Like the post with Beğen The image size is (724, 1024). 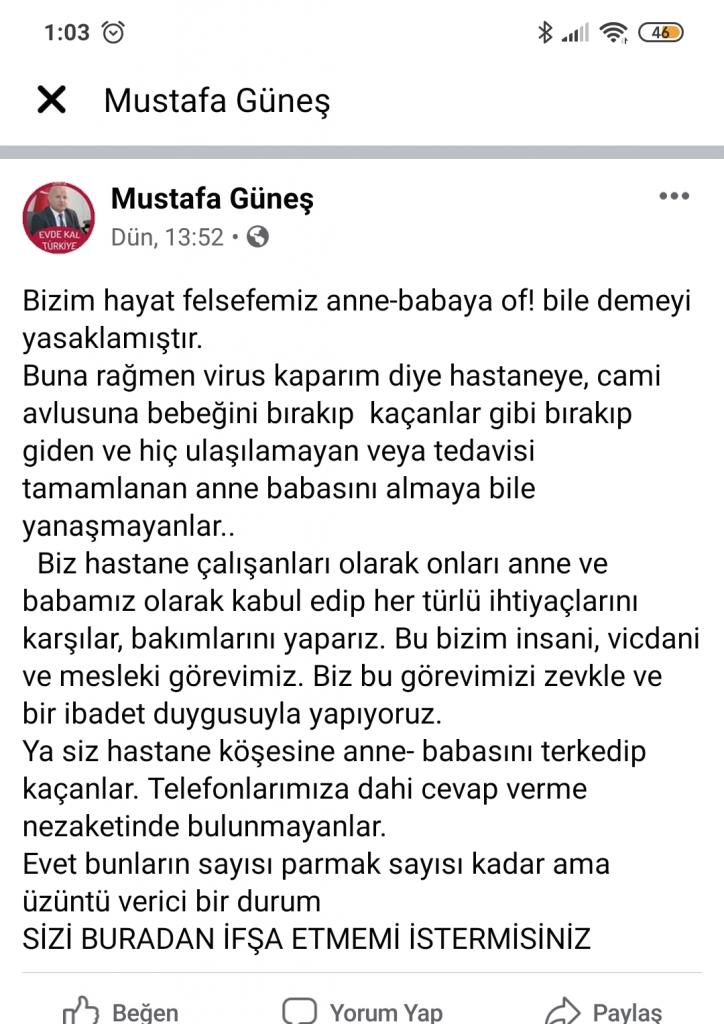pyautogui.click(x=120, y=1008)
